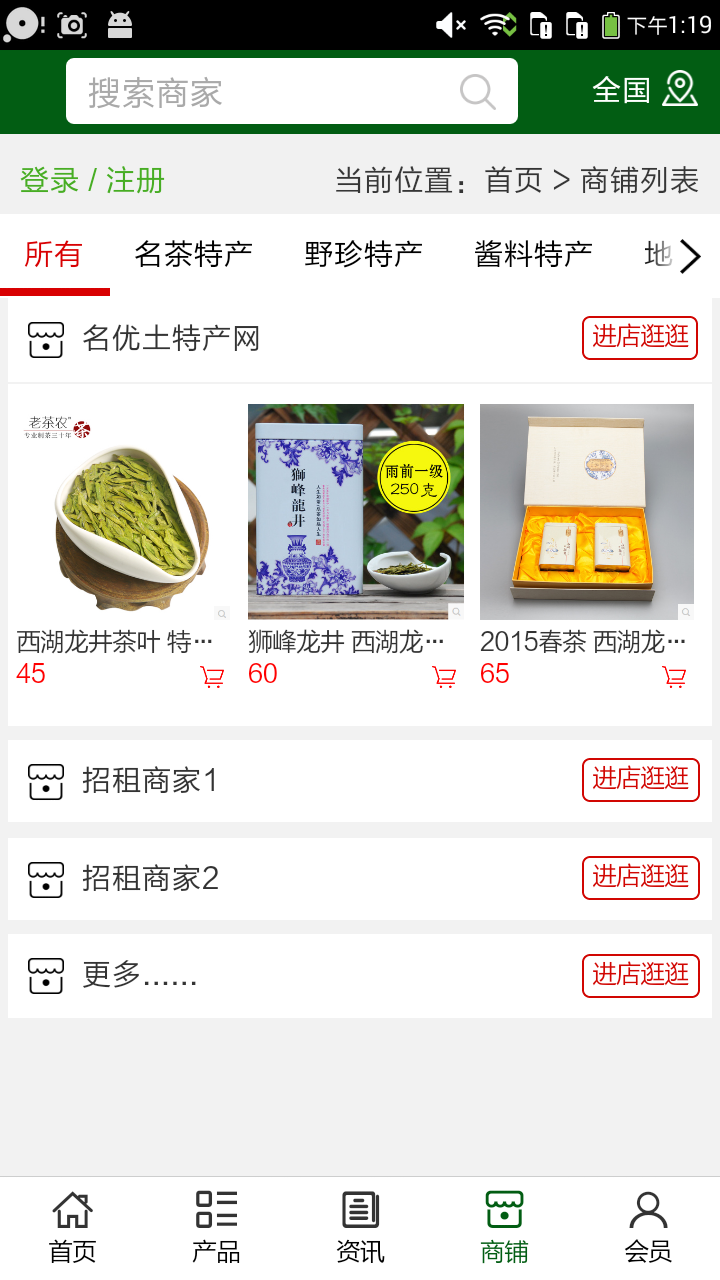
Task: Switch to the 名茶特产 category tab
Action: [x=193, y=254]
